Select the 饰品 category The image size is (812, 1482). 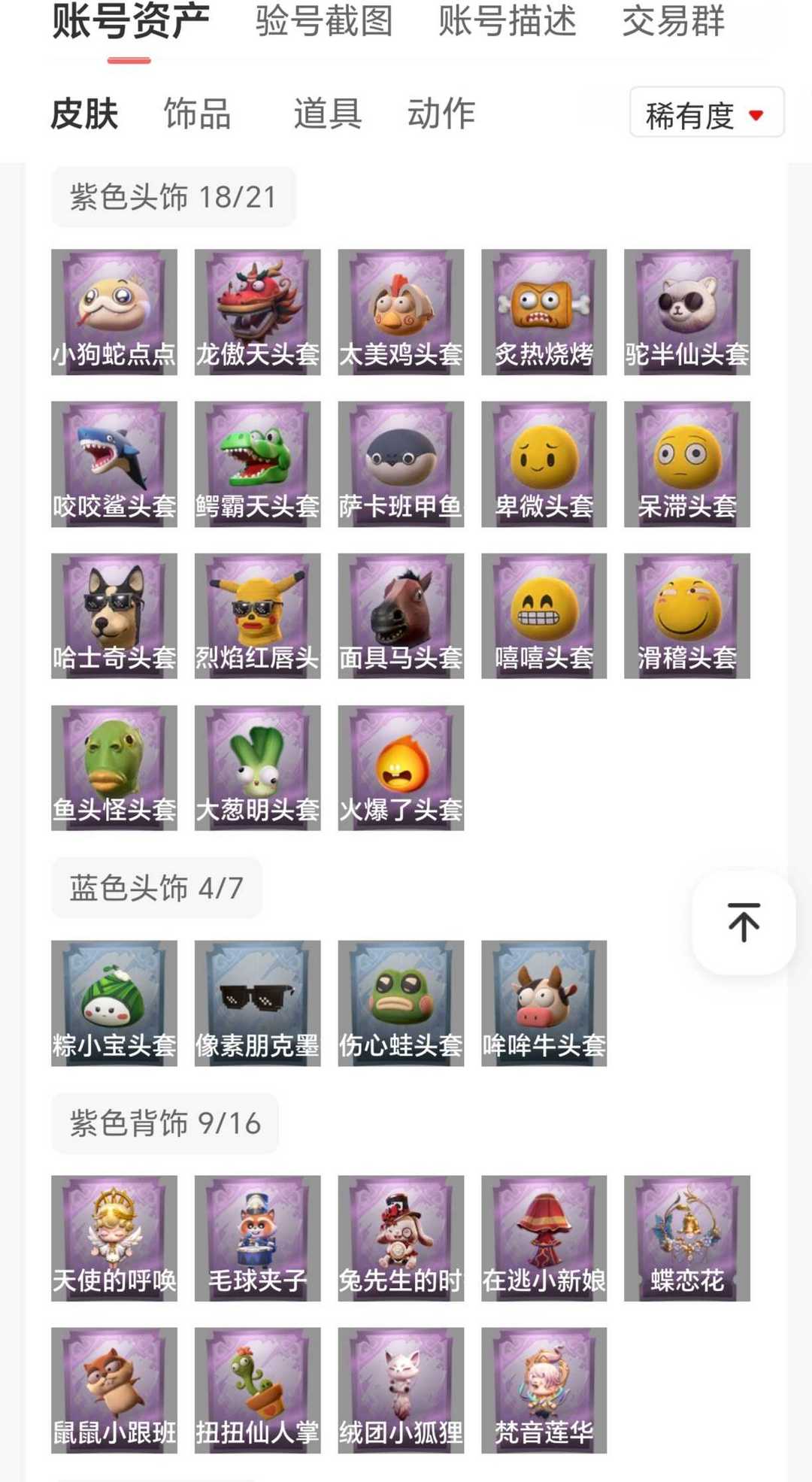click(198, 114)
